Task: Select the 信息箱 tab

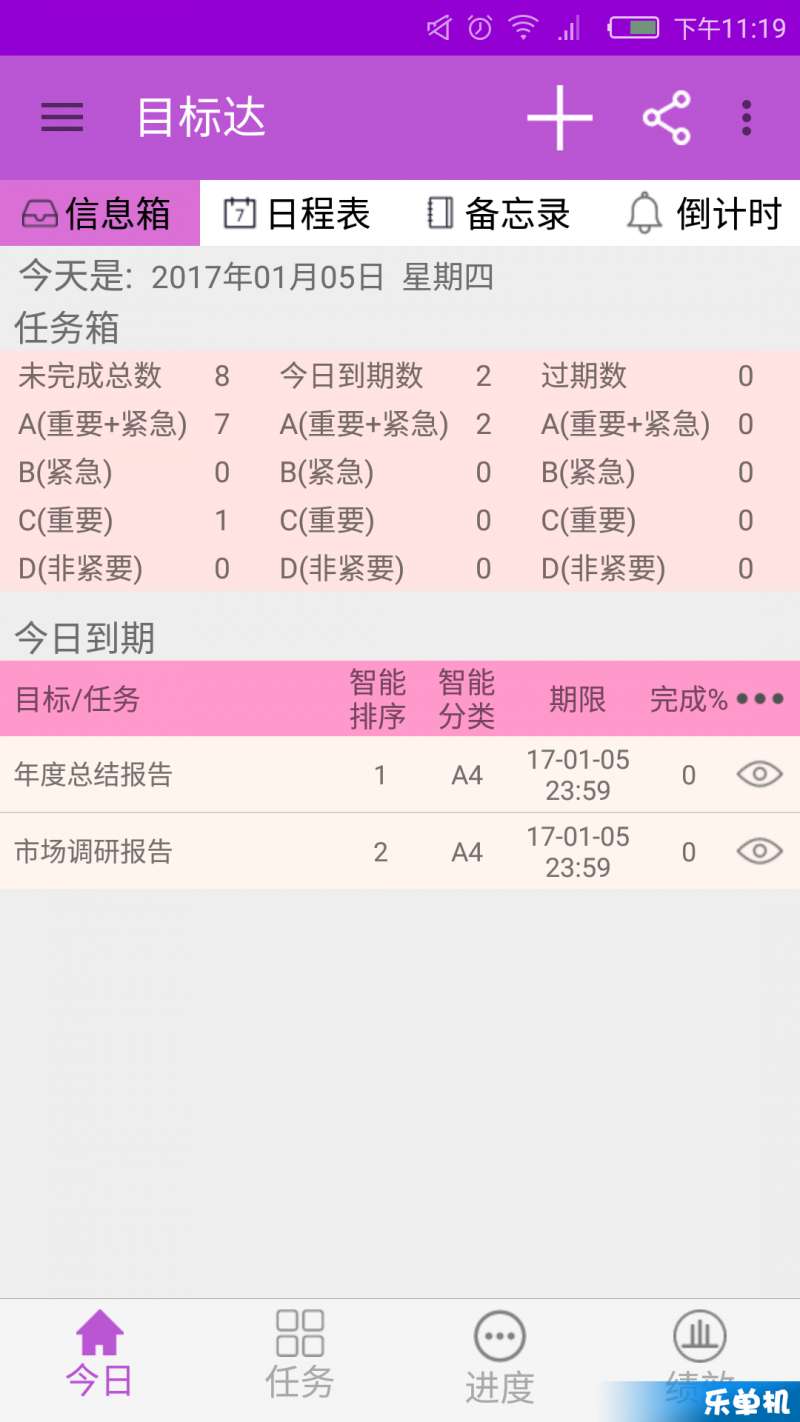Action: [98, 213]
